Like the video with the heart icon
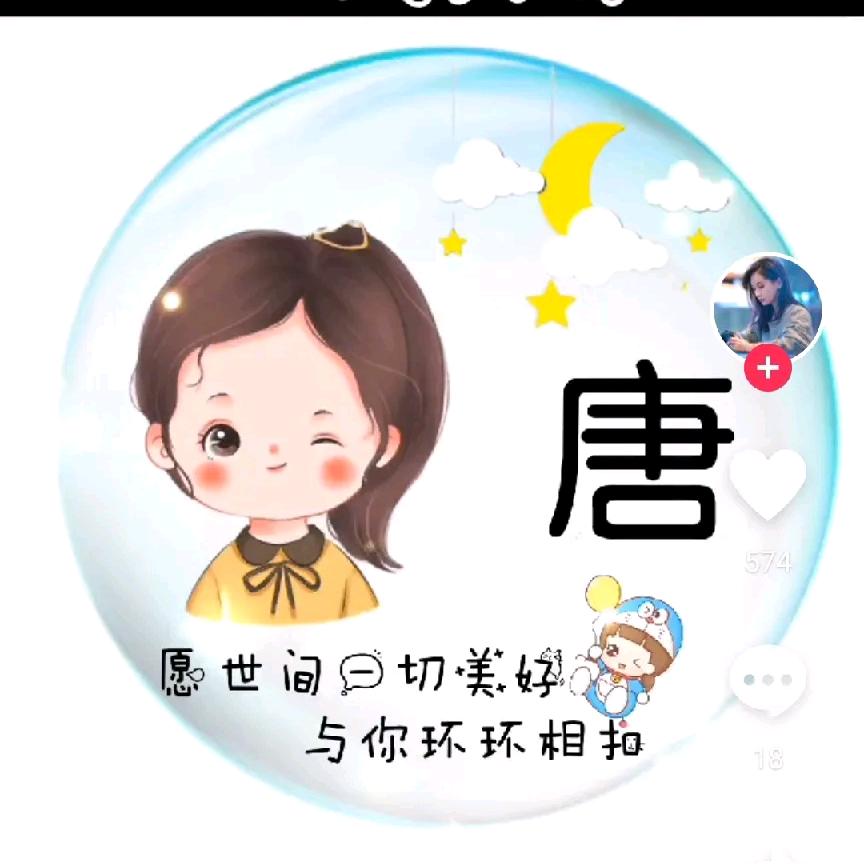This screenshot has width=864, height=864. click(768, 484)
